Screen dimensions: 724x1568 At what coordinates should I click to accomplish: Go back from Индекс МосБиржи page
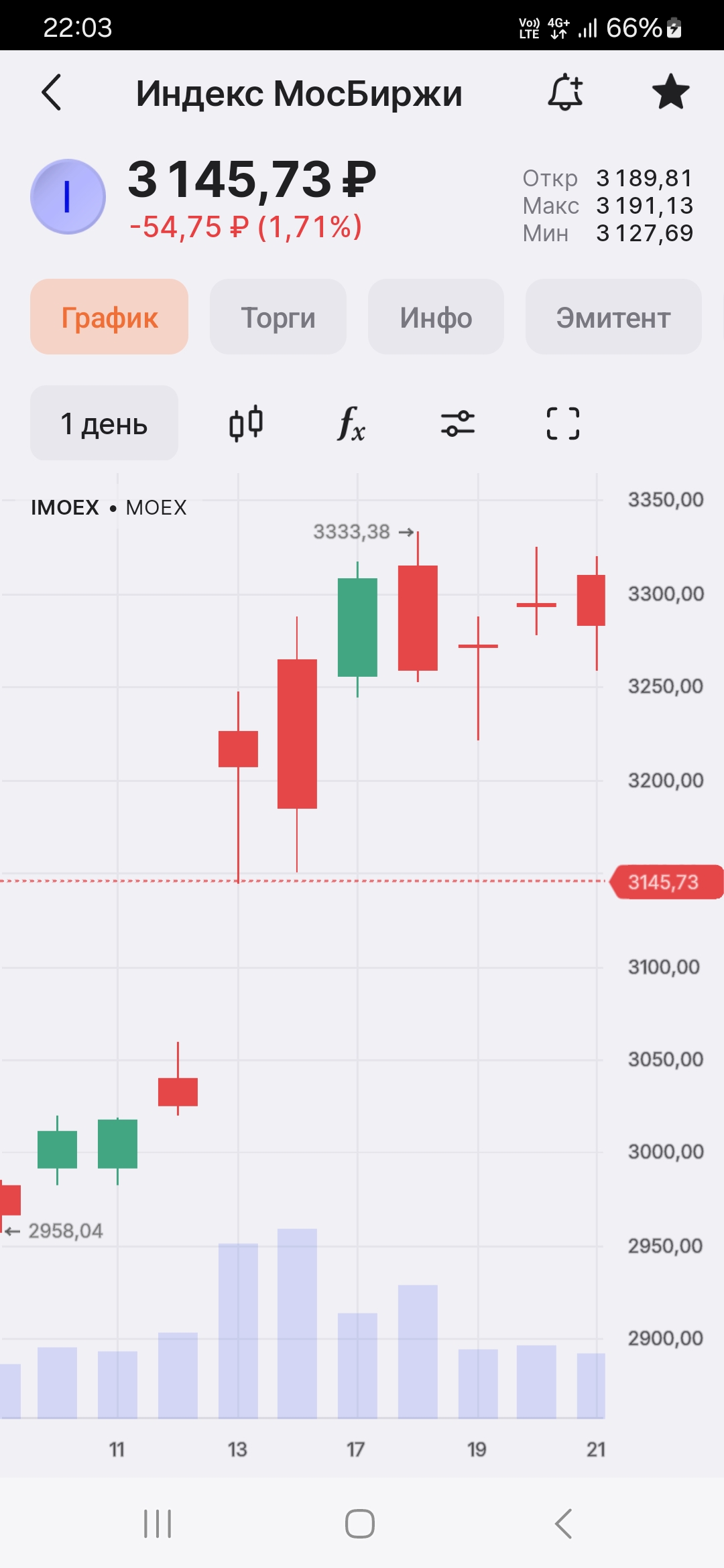[x=52, y=92]
